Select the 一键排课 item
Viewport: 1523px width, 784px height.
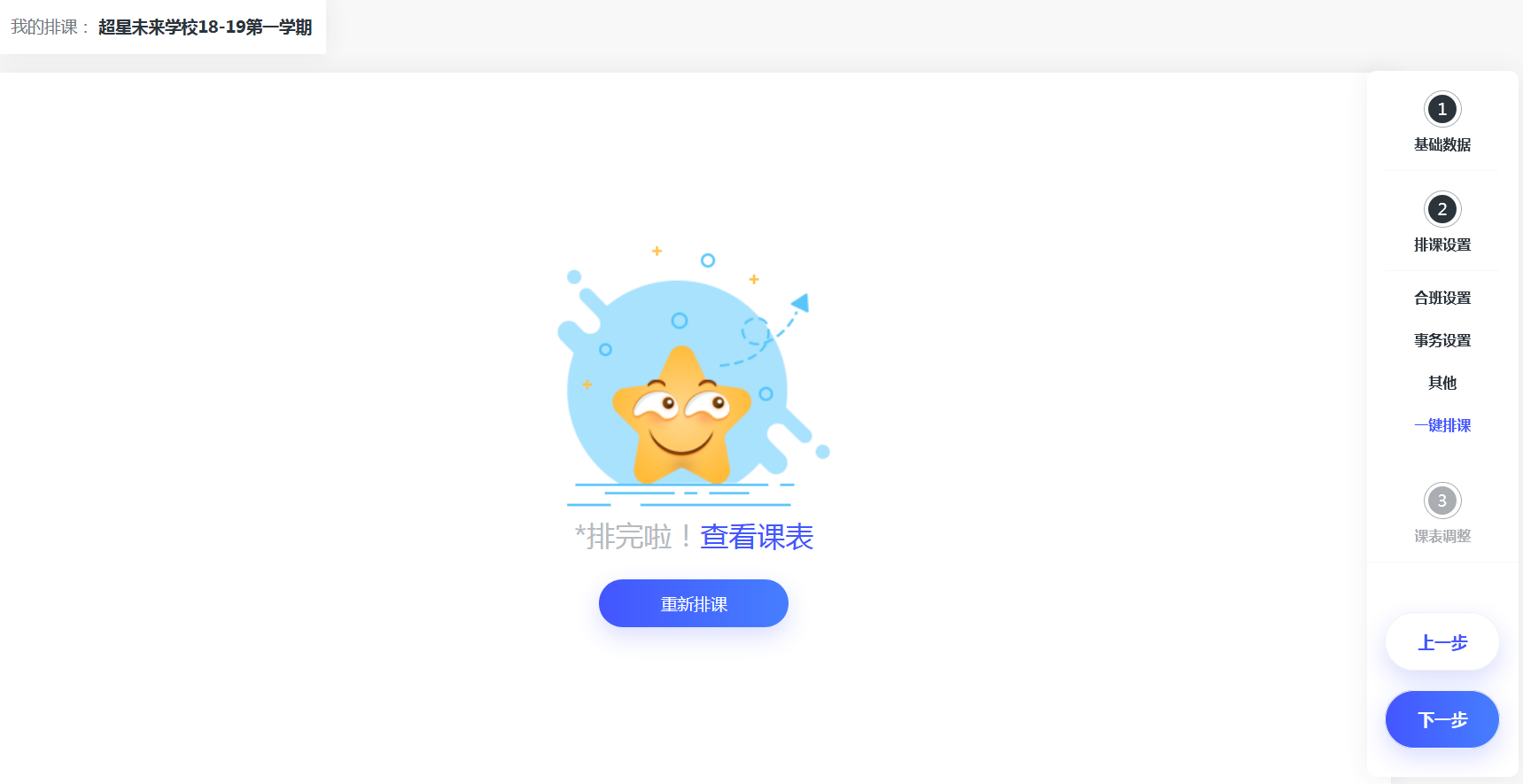pos(1441,425)
